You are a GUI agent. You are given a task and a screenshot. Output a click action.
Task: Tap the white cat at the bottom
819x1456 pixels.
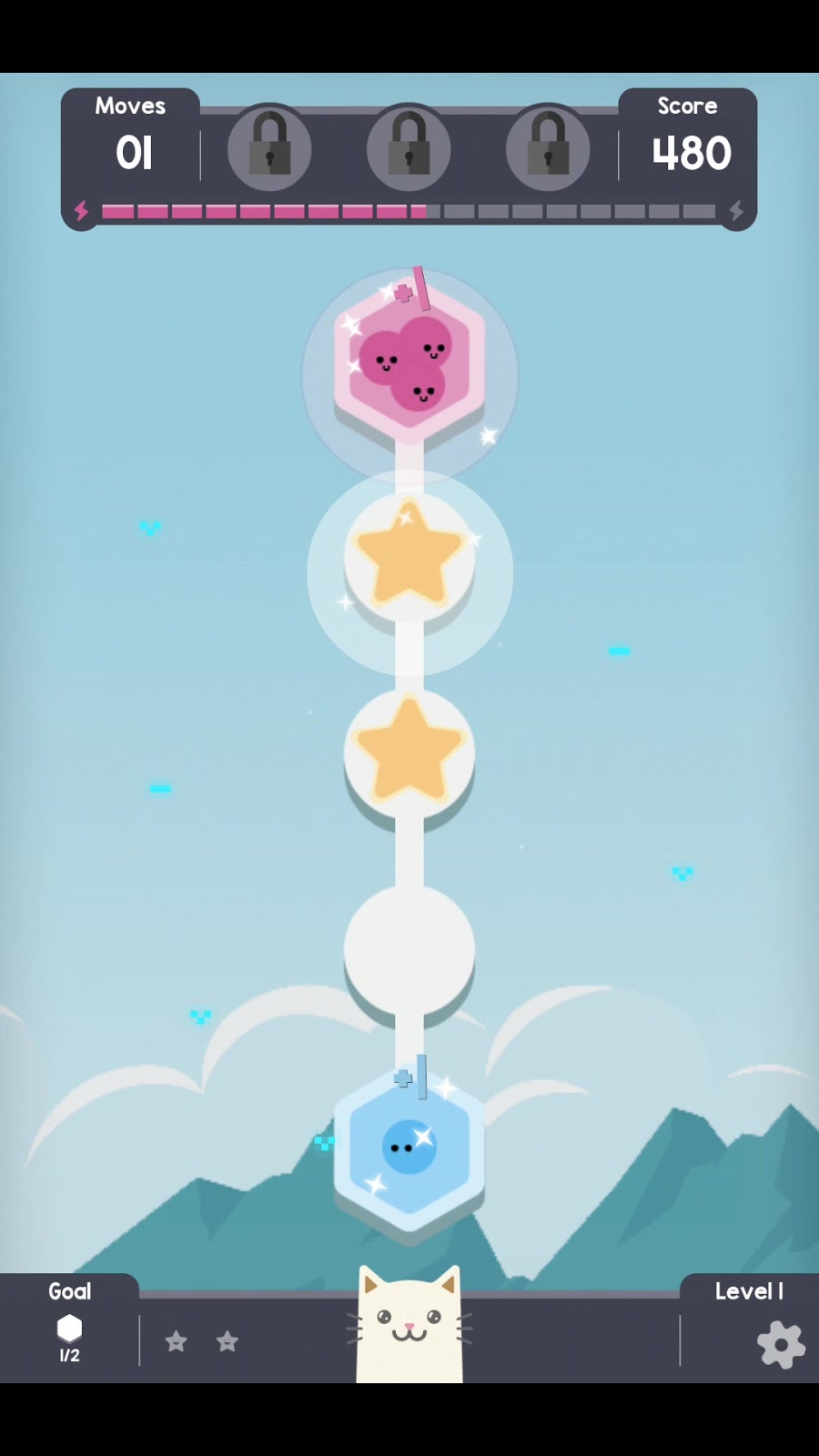point(409,1329)
